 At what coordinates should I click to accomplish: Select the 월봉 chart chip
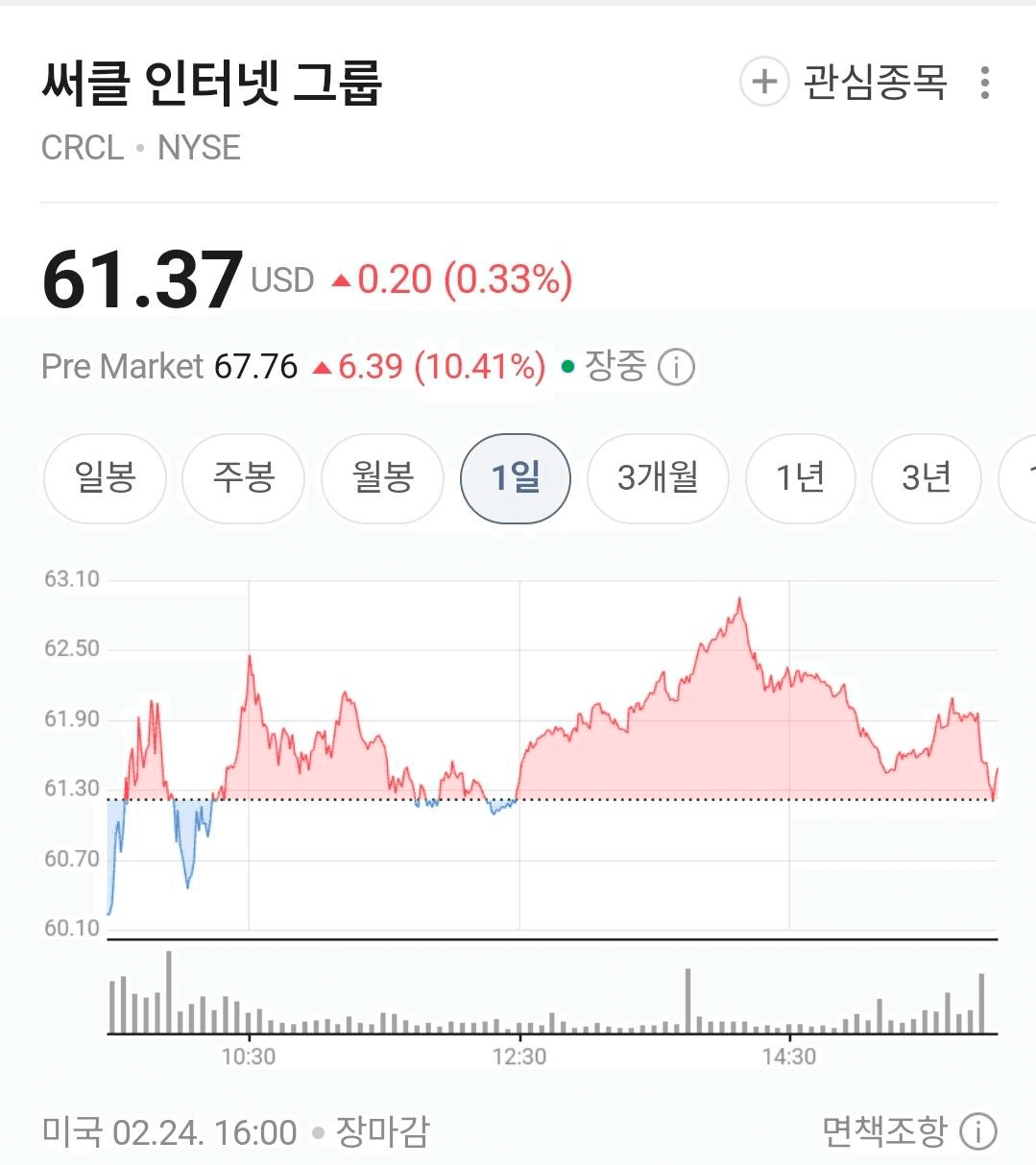pos(382,477)
